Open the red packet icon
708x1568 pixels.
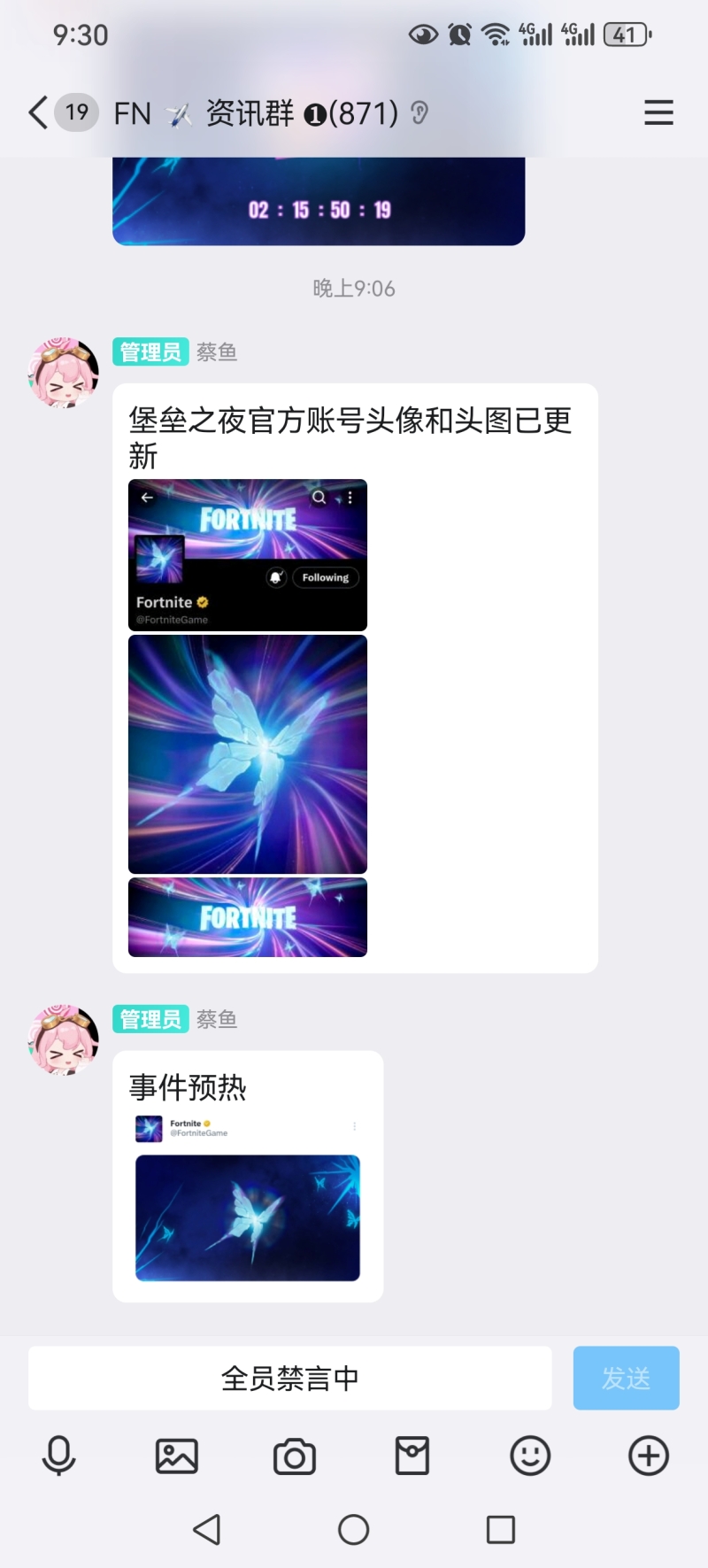[x=412, y=1456]
